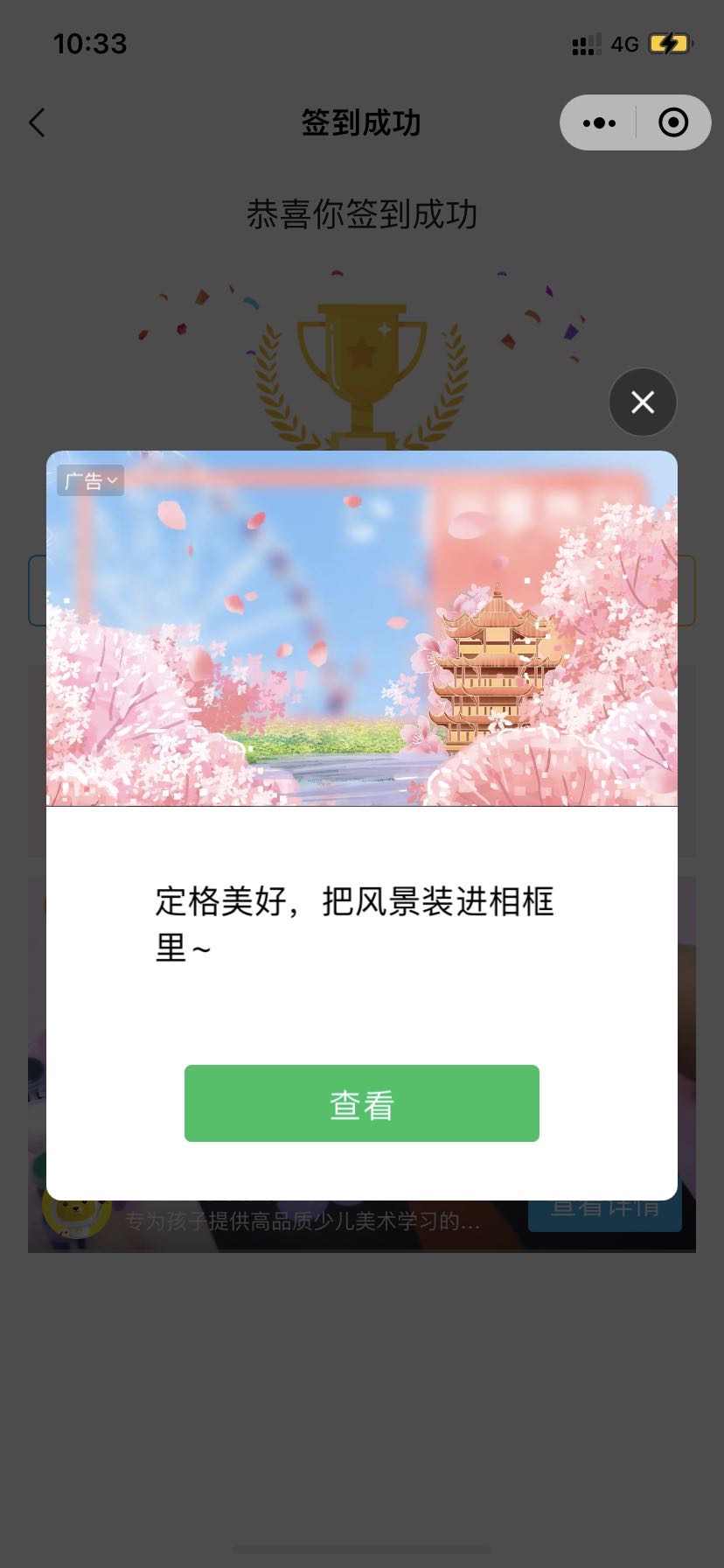The width and height of the screenshot is (724, 1568).
Task: Tap the 4G network indicator
Action: point(623,44)
